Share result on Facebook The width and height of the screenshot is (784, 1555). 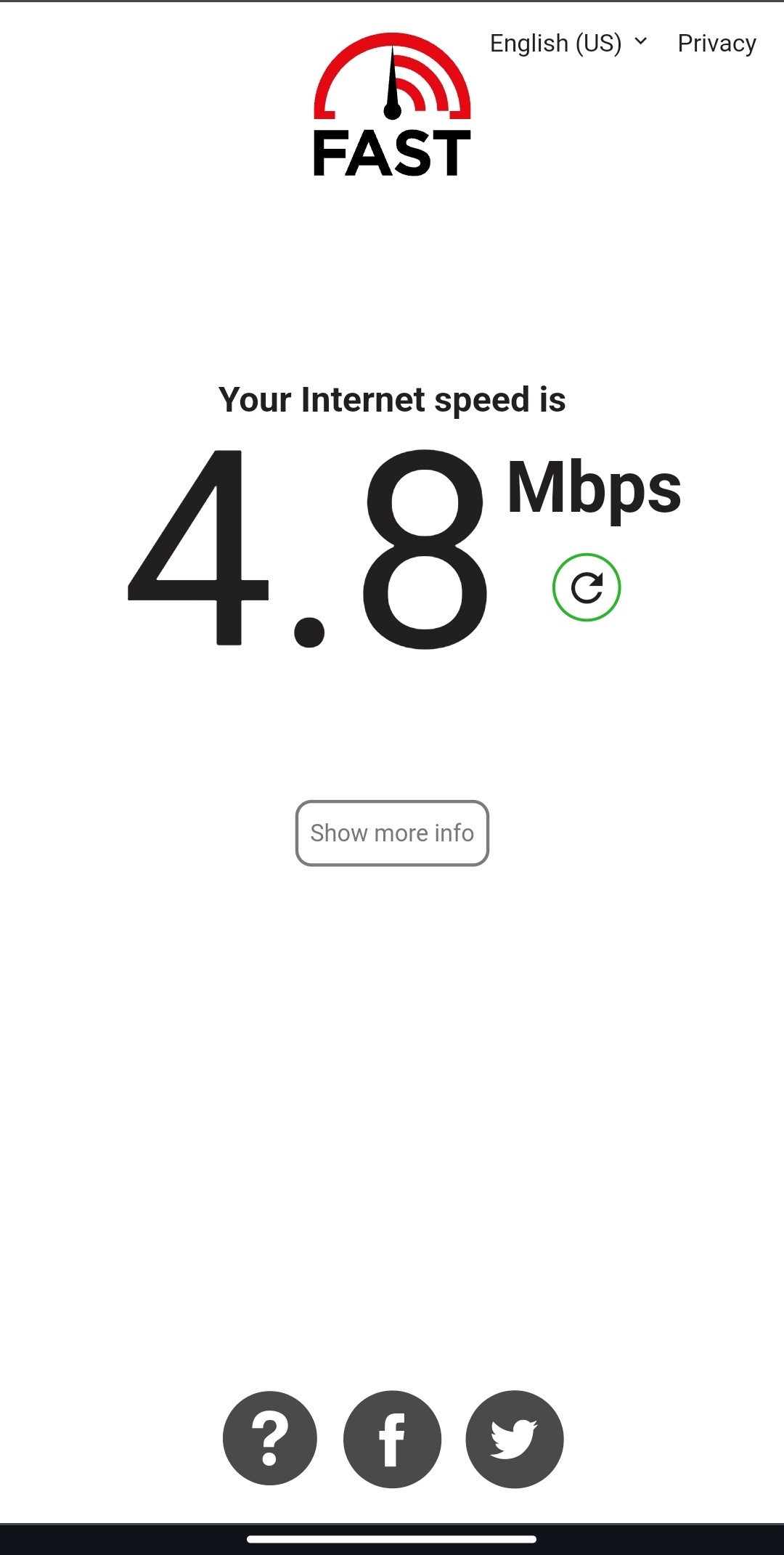pos(392,1439)
